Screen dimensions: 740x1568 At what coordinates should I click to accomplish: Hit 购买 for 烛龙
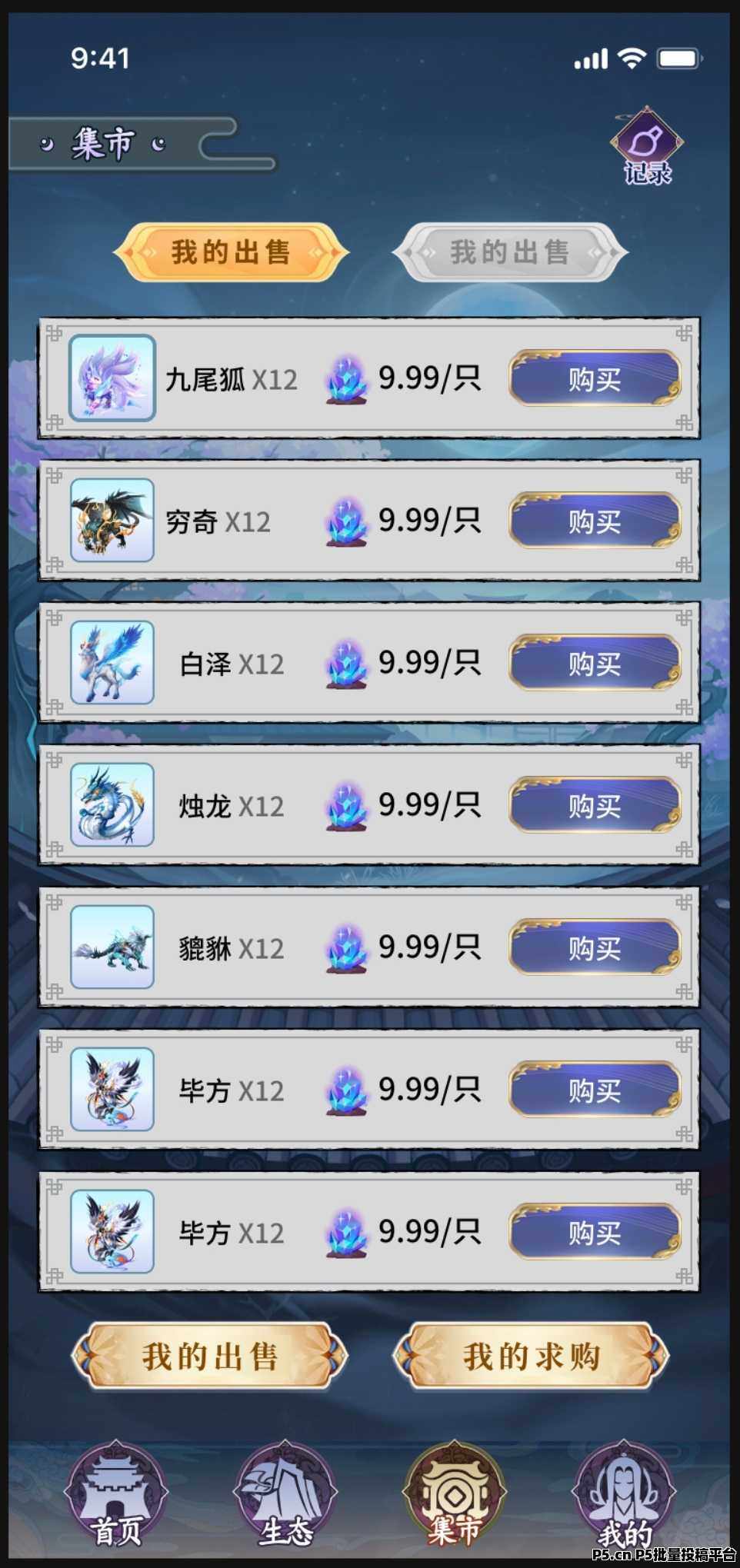click(595, 805)
